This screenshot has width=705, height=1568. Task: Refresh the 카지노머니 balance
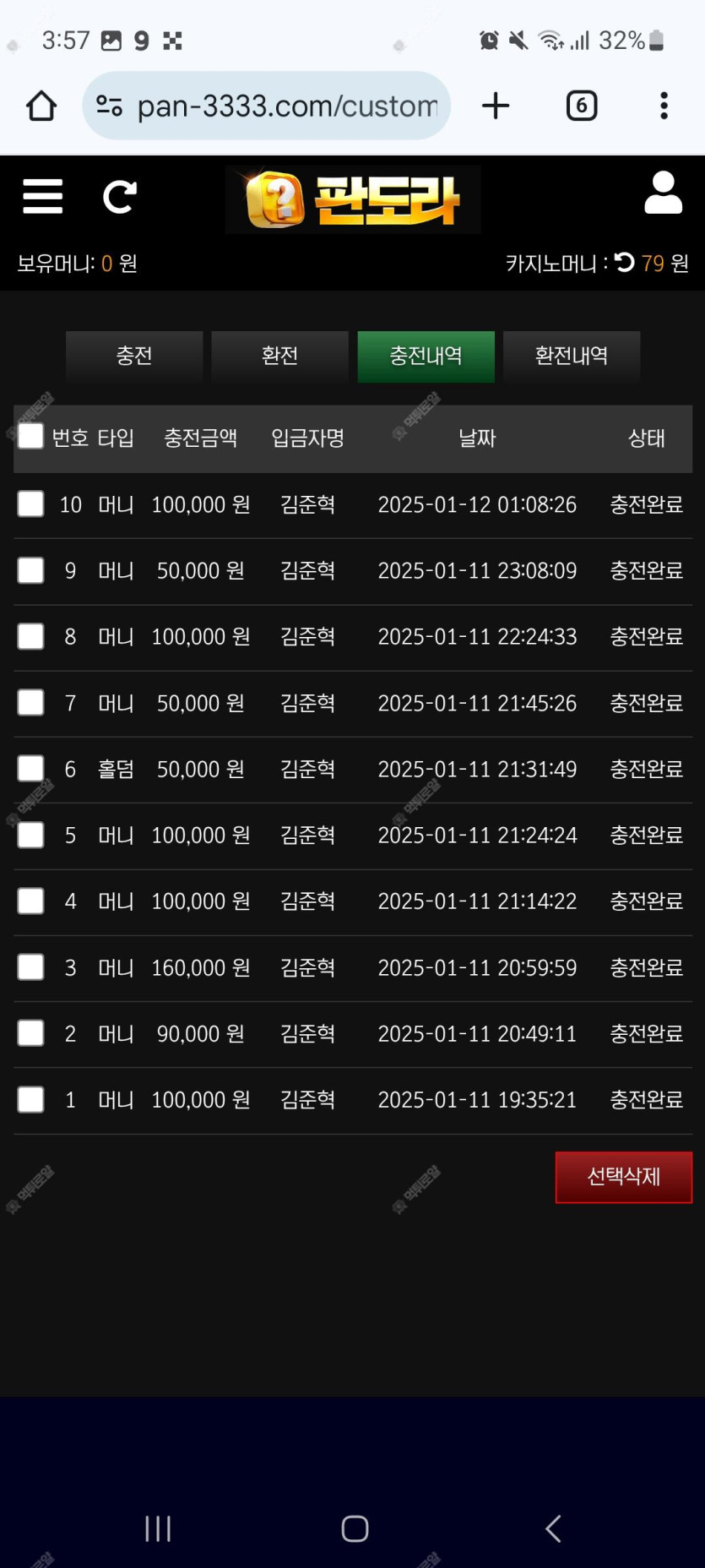coord(625,263)
